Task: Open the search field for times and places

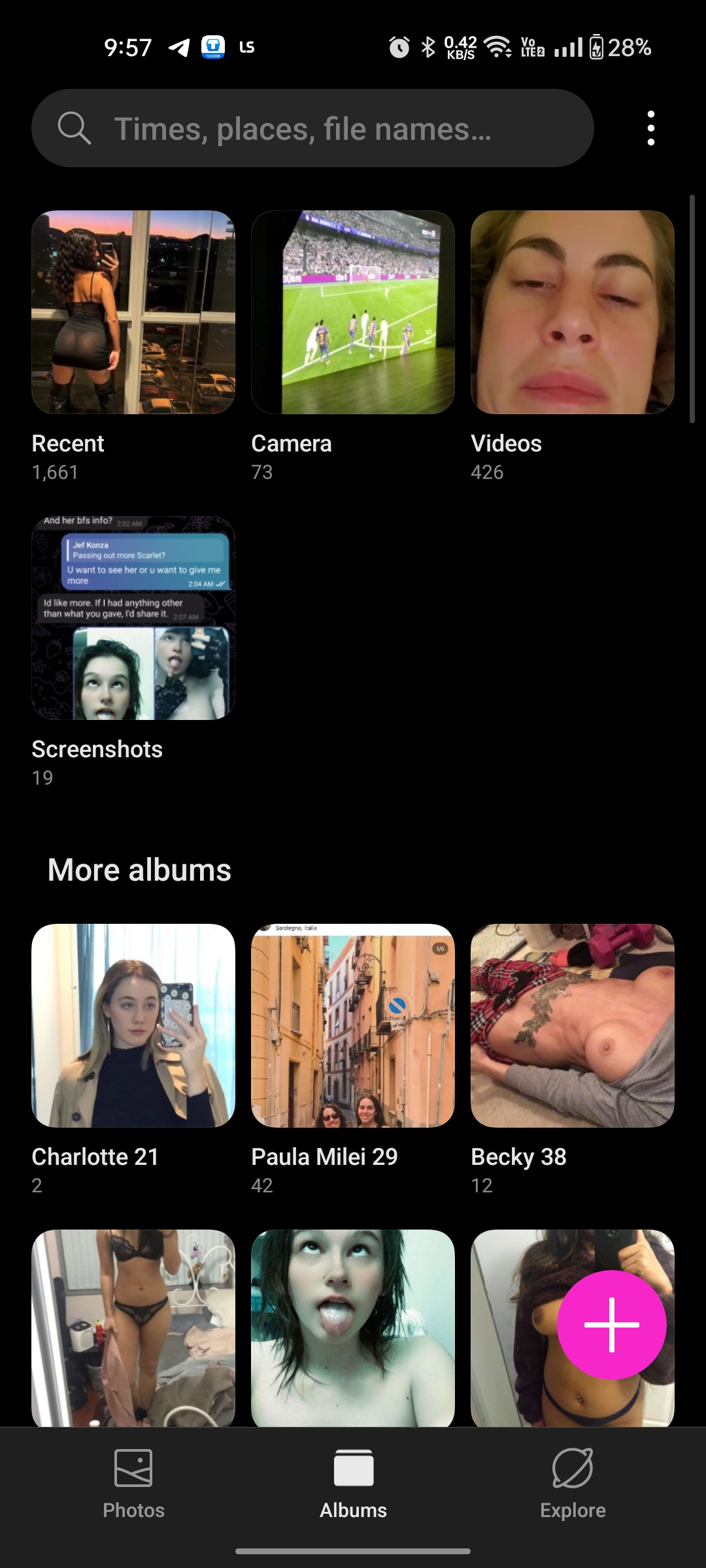Action: pos(312,128)
